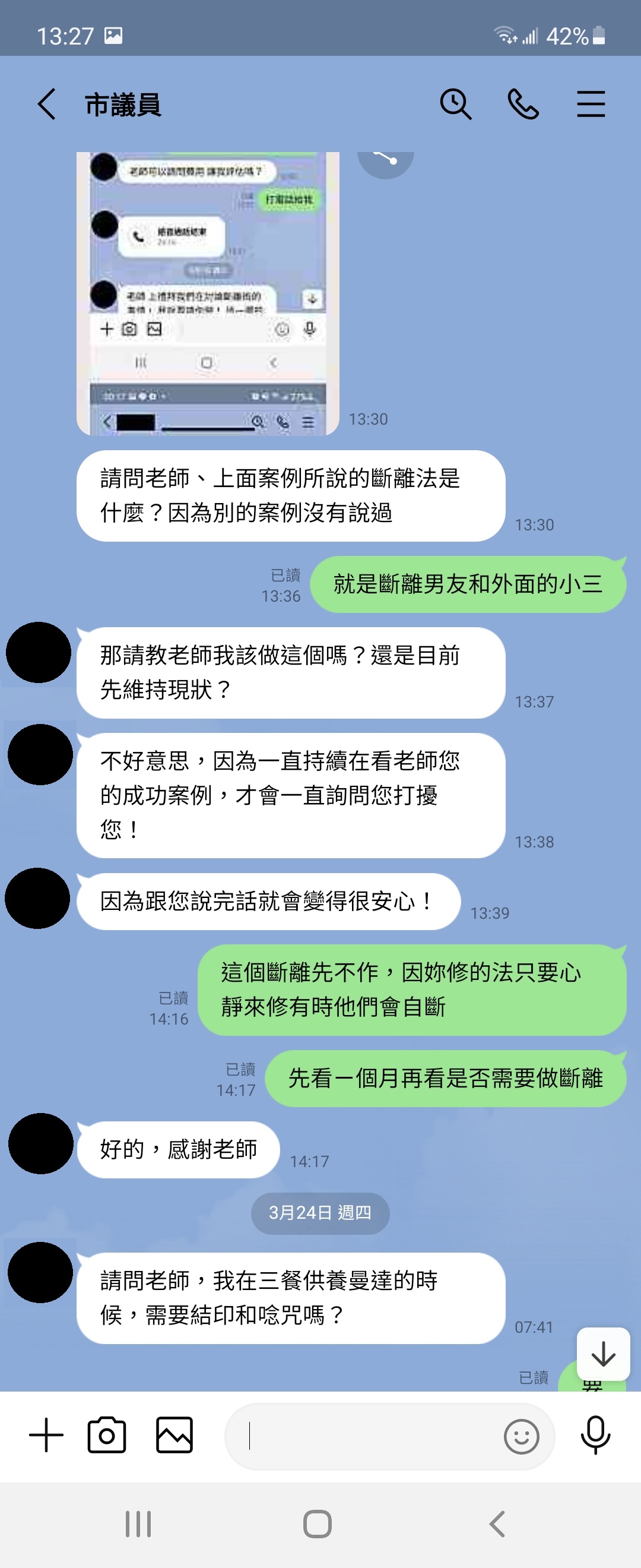
Task: Open the camera to take a photo
Action: (x=107, y=1436)
